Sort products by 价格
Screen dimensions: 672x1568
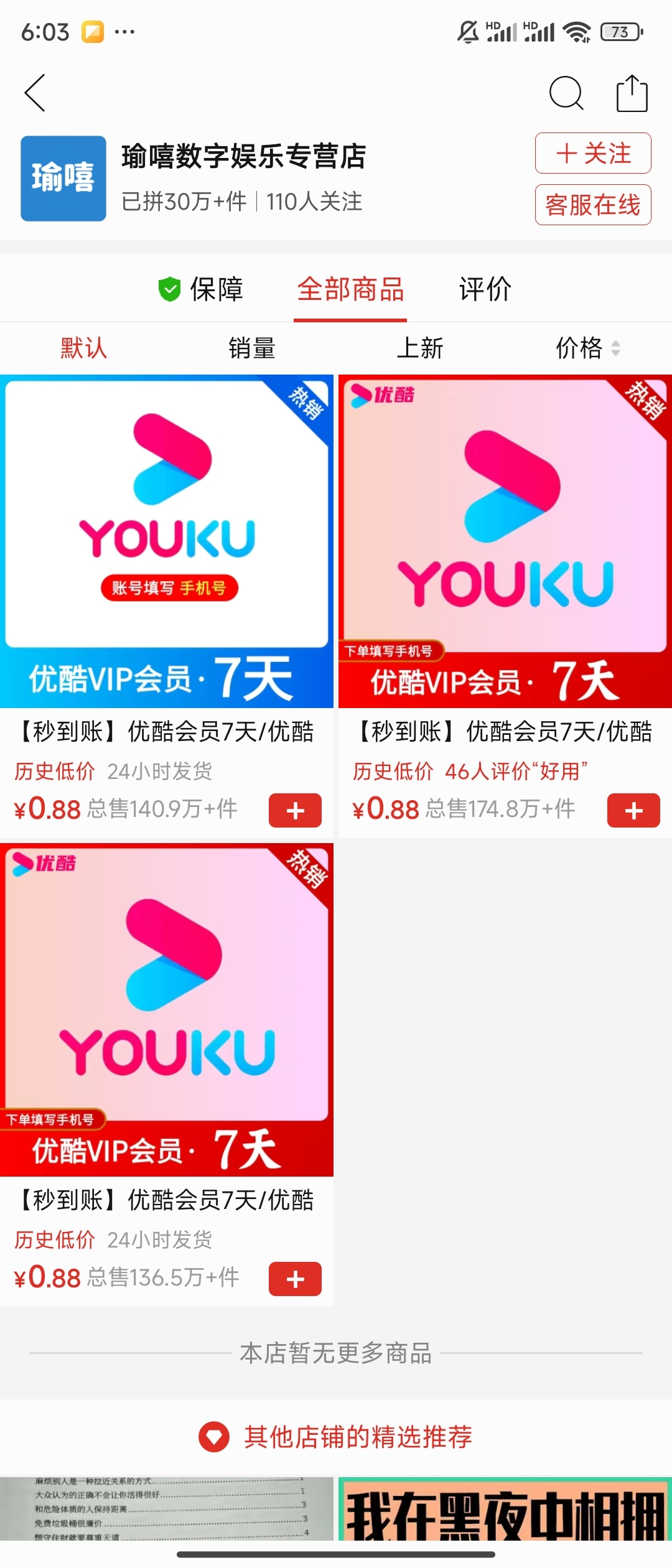[x=587, y=348]
